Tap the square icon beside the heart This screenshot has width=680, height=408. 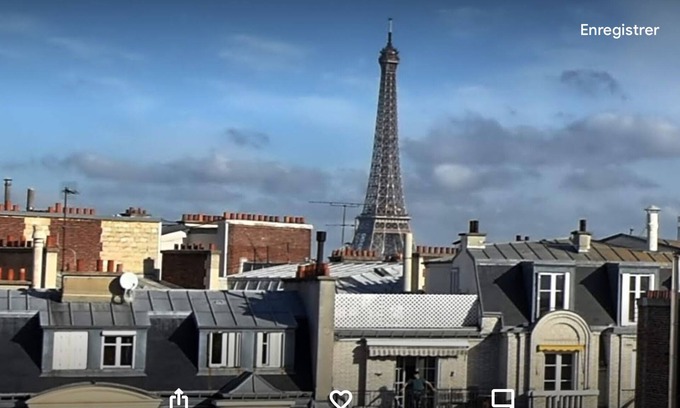[x=503, y=399]
